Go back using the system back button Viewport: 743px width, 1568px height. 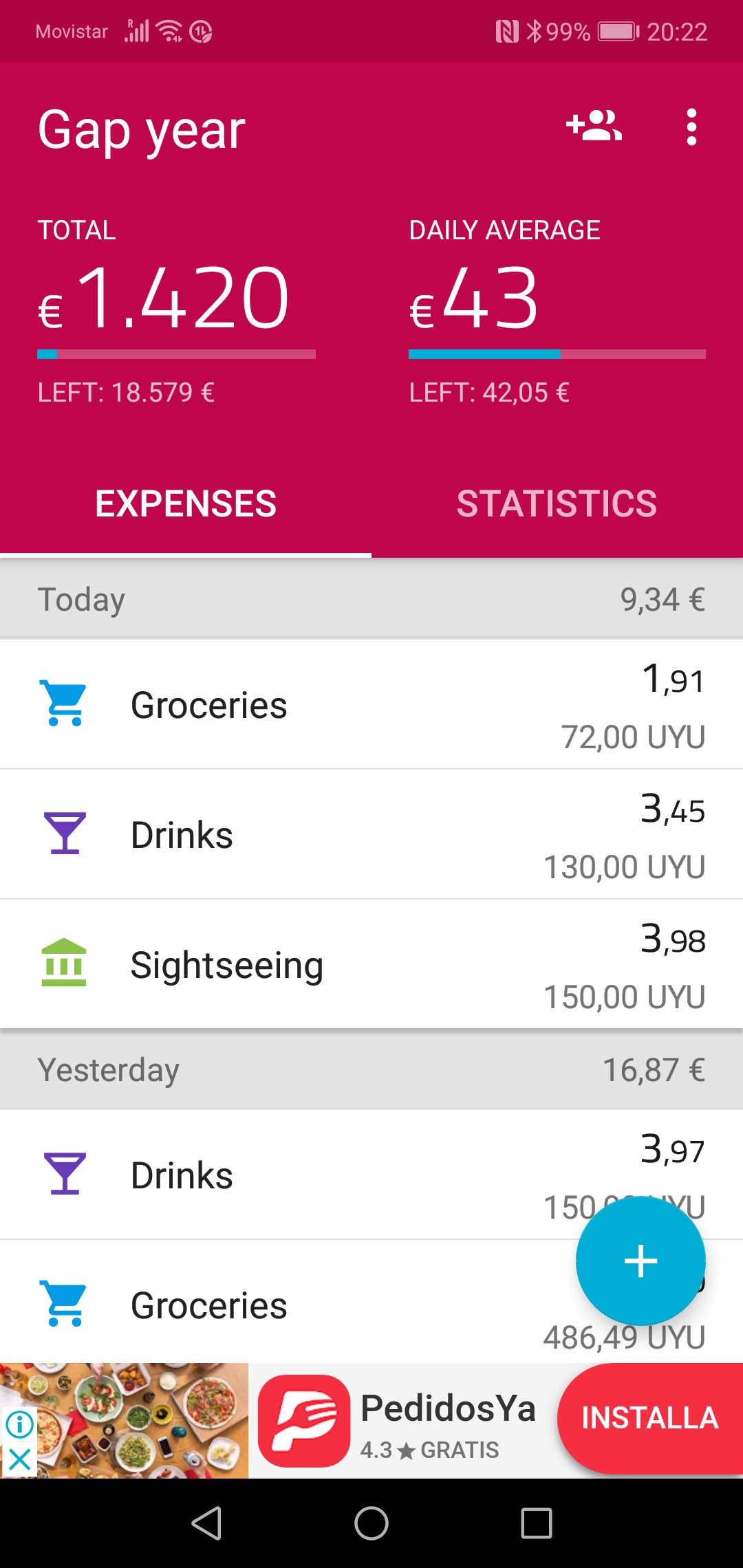[206, 1523]
